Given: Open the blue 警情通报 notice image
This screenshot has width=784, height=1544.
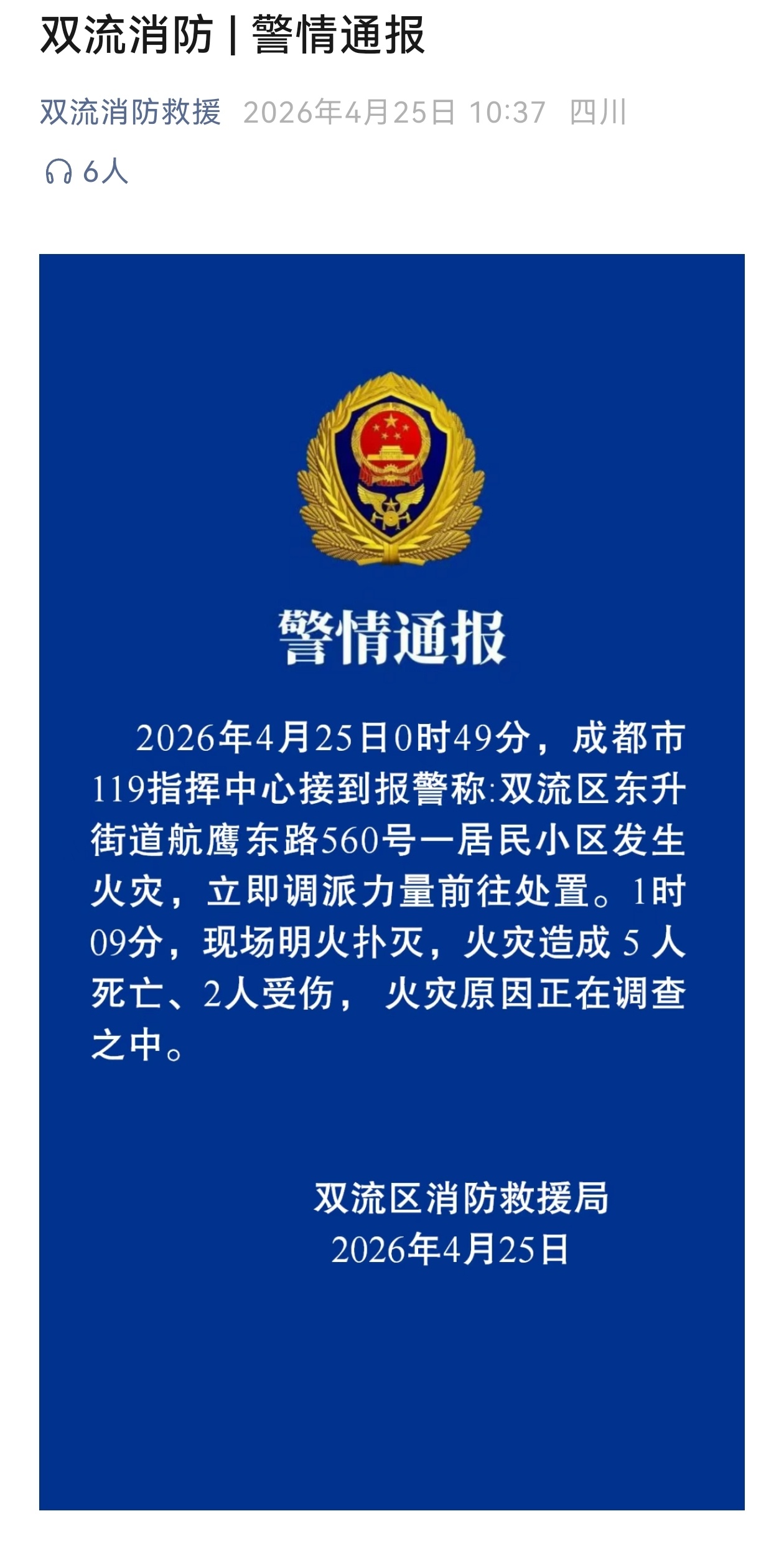Looking at the screenshot, I should tap(391, 881).
